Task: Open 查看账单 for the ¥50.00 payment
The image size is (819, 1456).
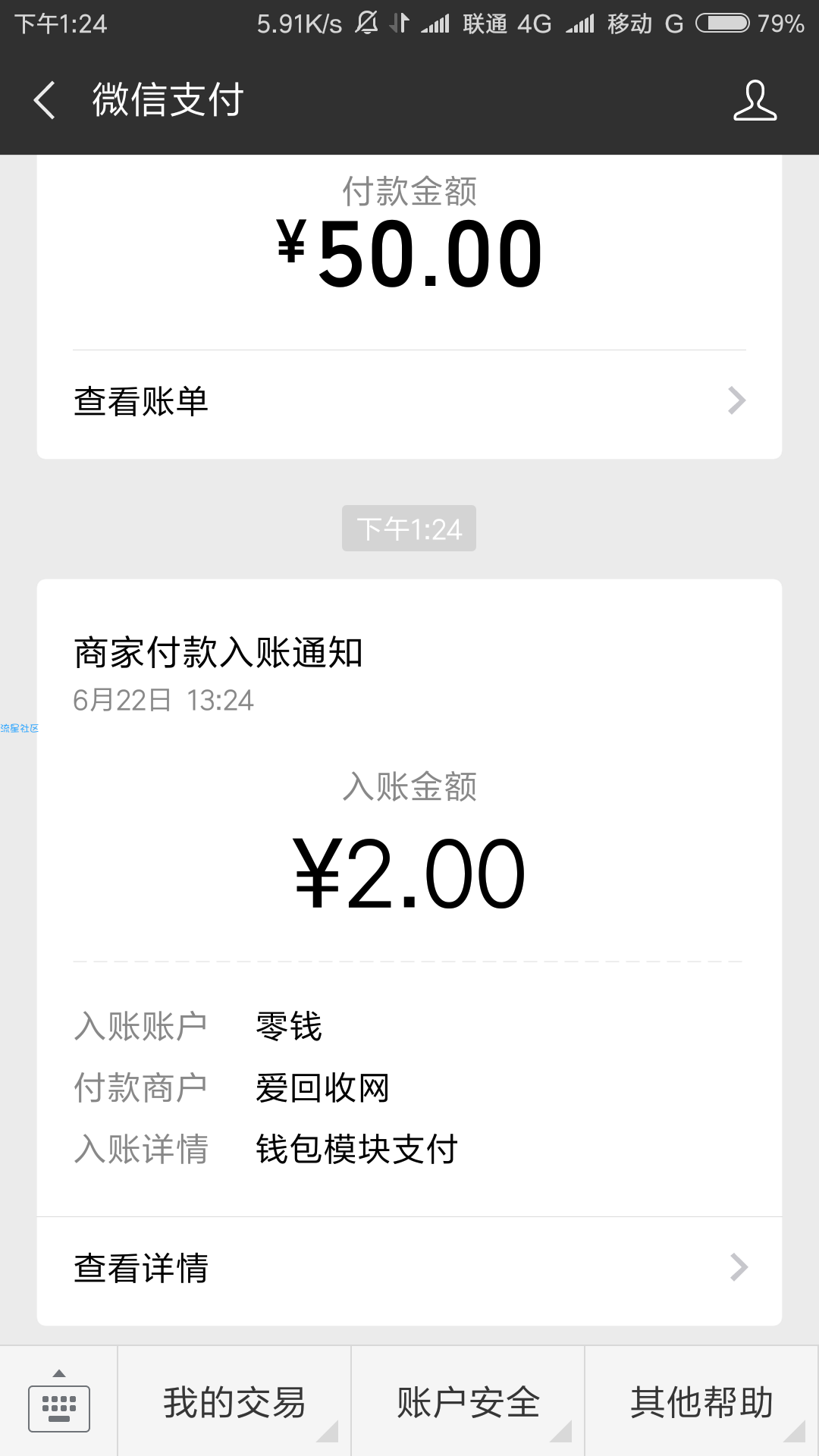Action: click(409, 401)
